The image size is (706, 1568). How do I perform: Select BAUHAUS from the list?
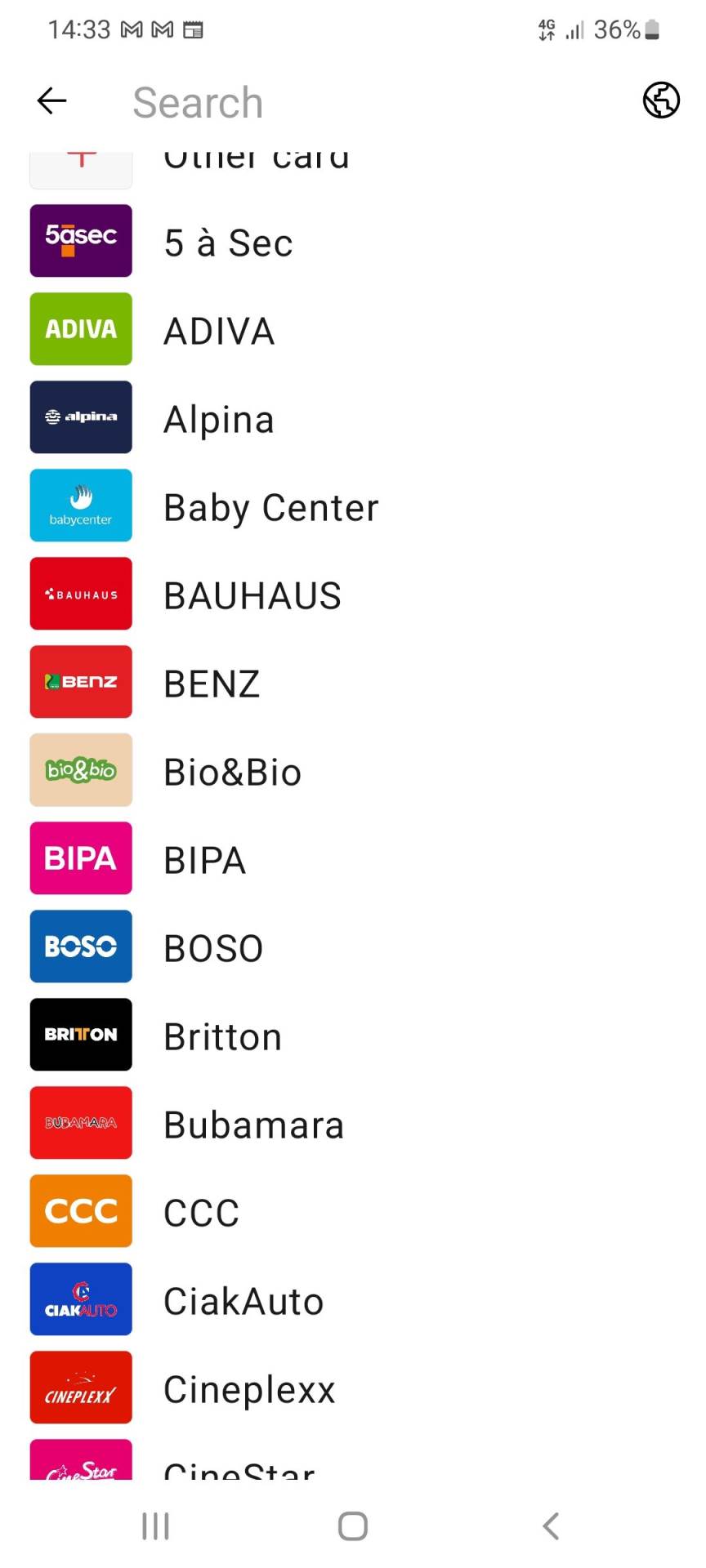pyautogui.click(x=252, y=595)
